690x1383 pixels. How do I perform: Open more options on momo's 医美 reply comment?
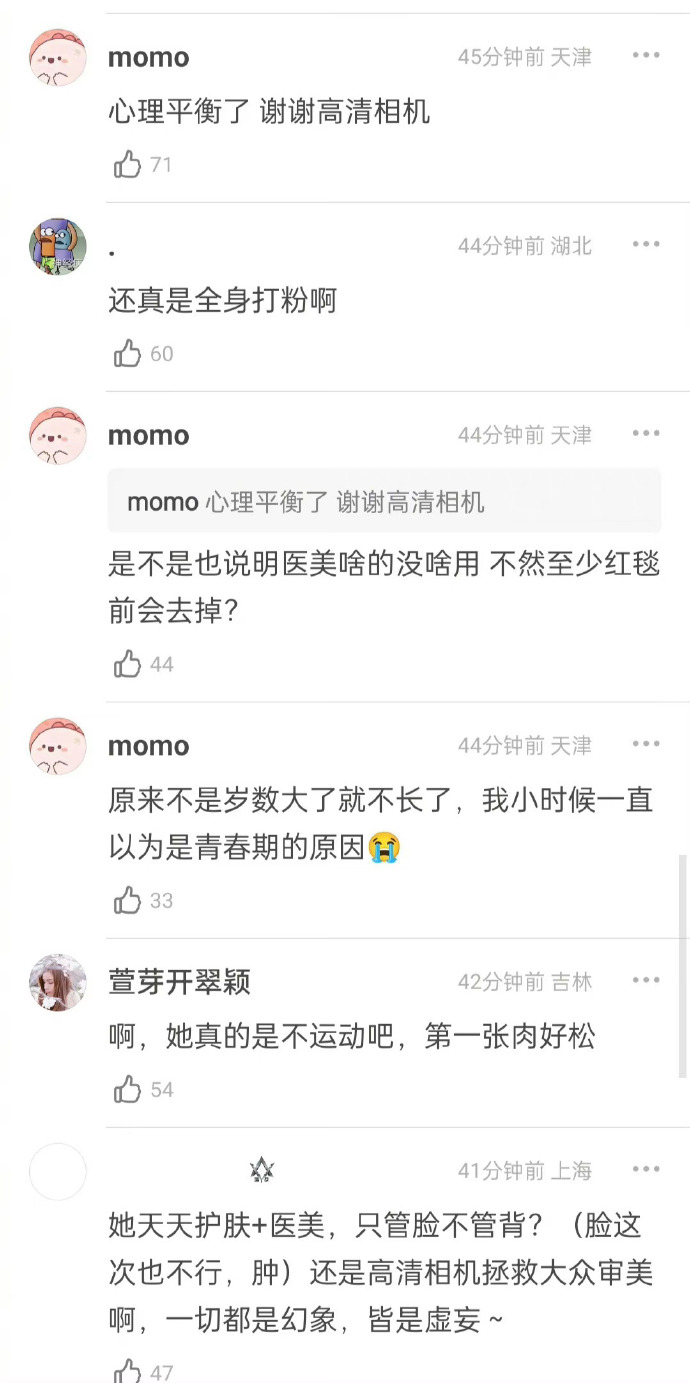pyautogui.click(x=646, y=434)
